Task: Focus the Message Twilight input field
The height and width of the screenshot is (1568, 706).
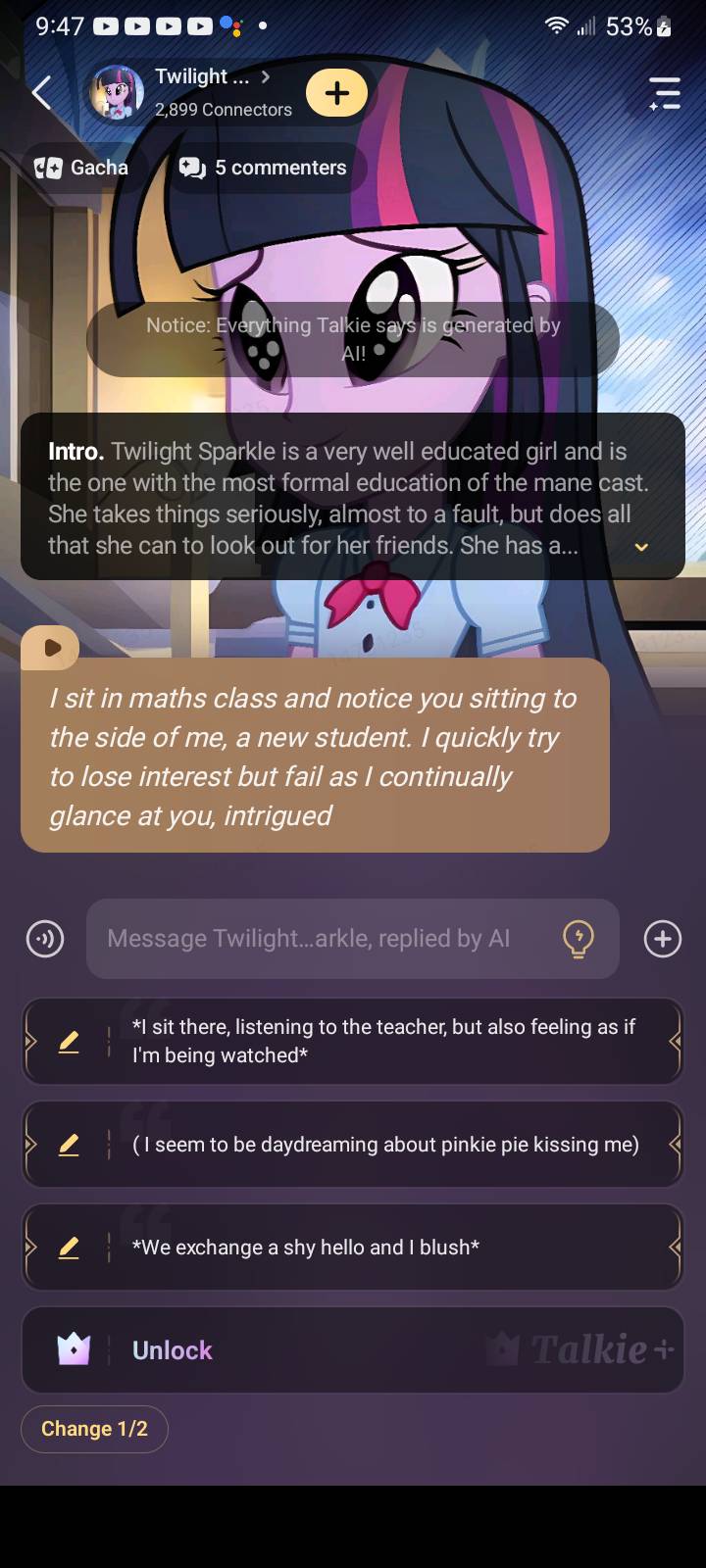Action: [x=324, y=939]
